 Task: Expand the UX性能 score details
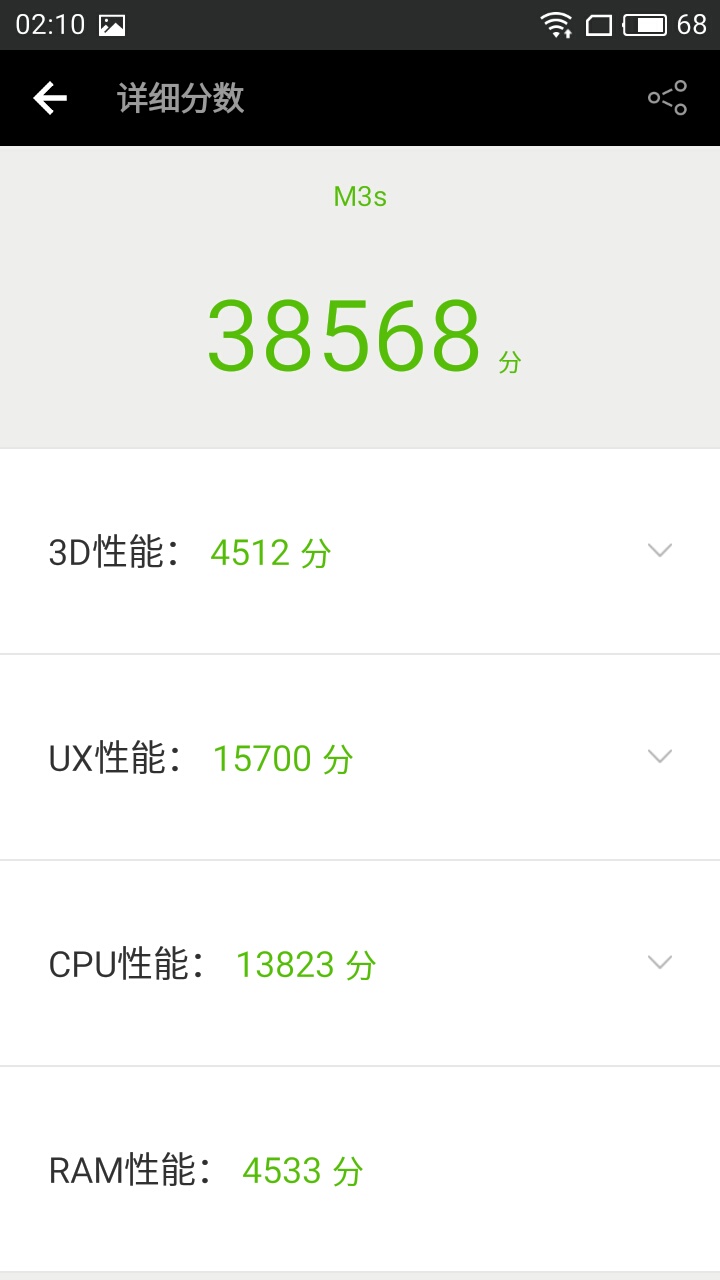point(659,757)
